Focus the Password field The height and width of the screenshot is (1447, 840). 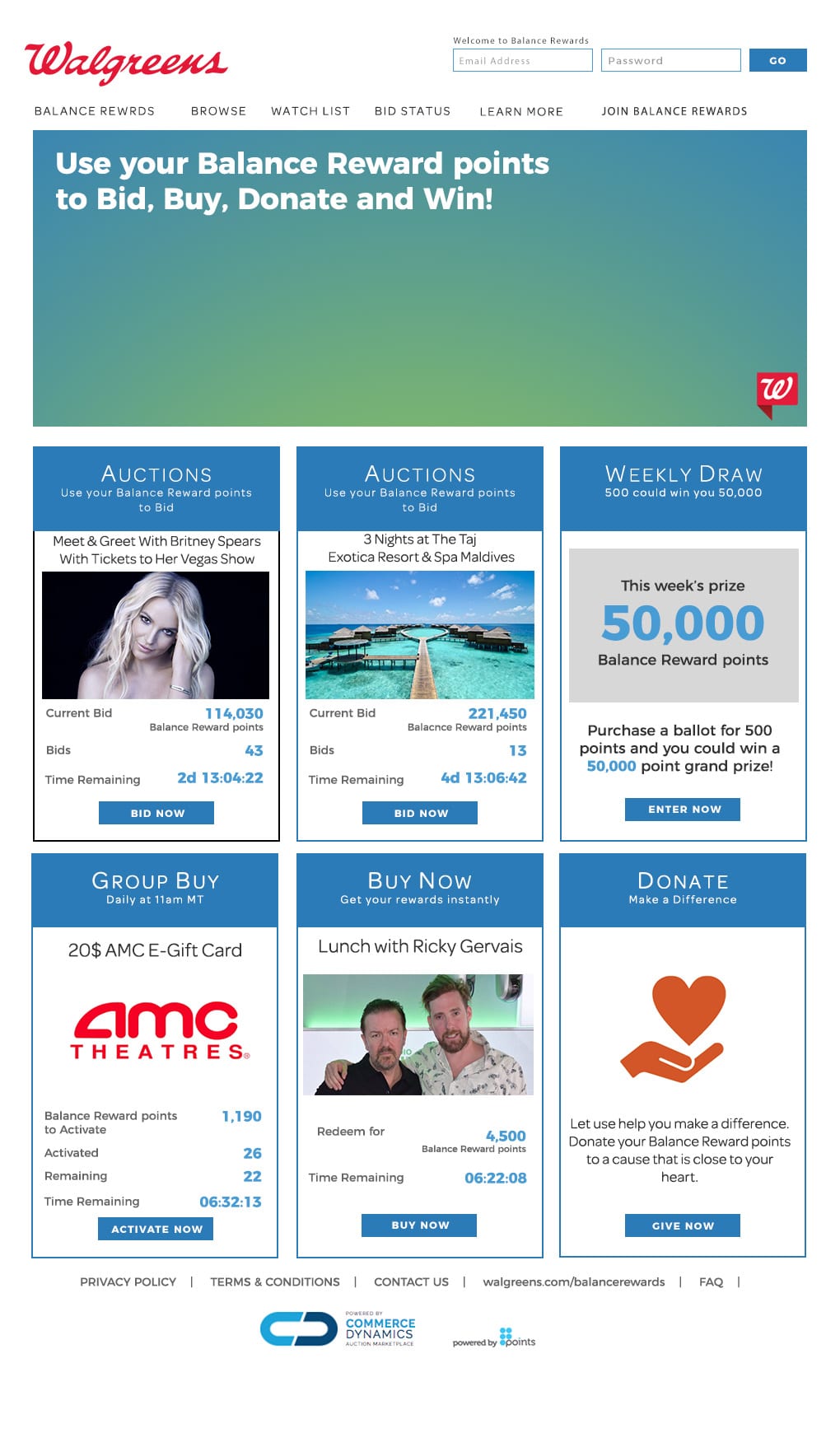click(x=670, y=60)
